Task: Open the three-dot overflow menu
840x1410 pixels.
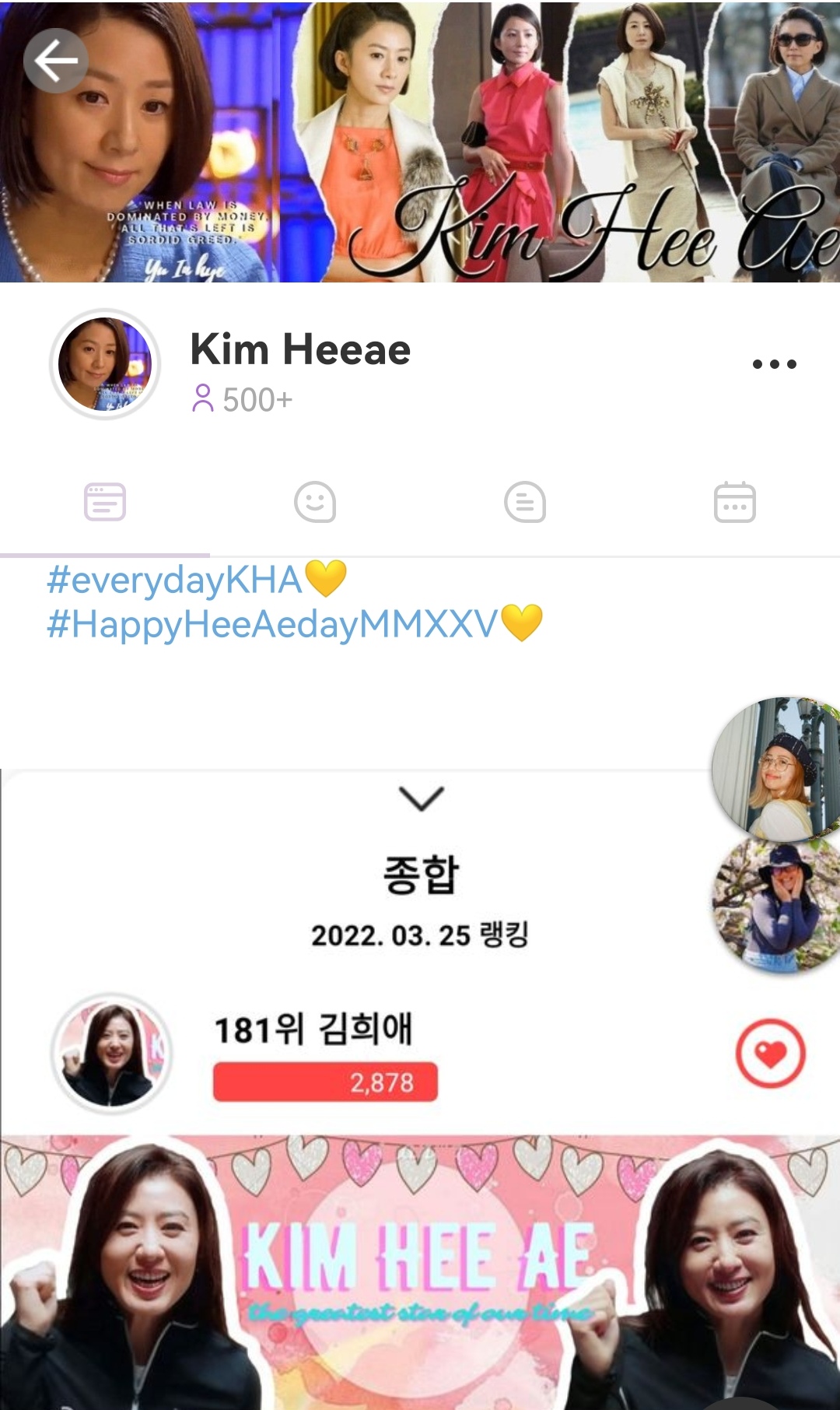Action: 774,363
